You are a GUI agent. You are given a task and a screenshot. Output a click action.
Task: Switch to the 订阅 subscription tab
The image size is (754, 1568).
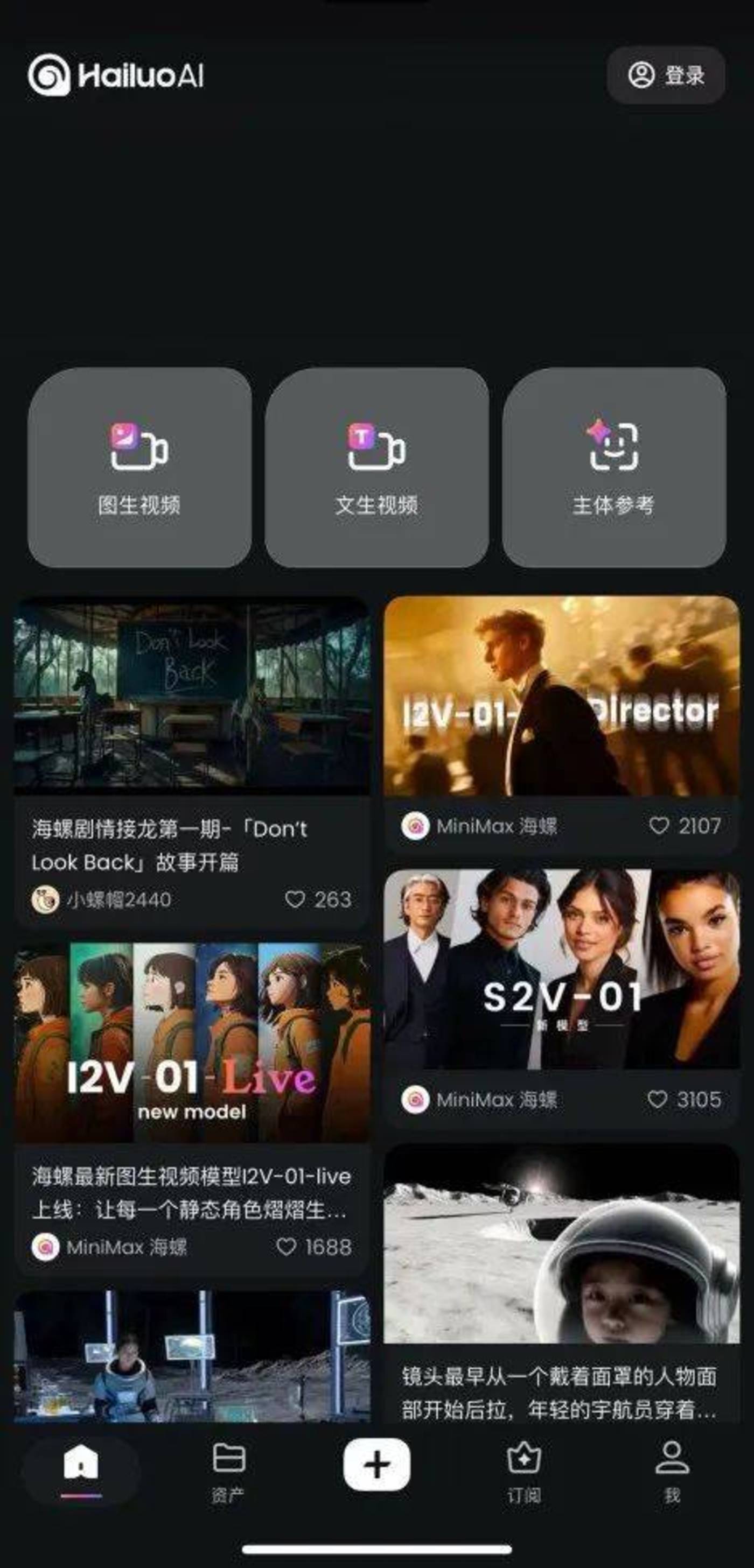tap(524, 1470)
